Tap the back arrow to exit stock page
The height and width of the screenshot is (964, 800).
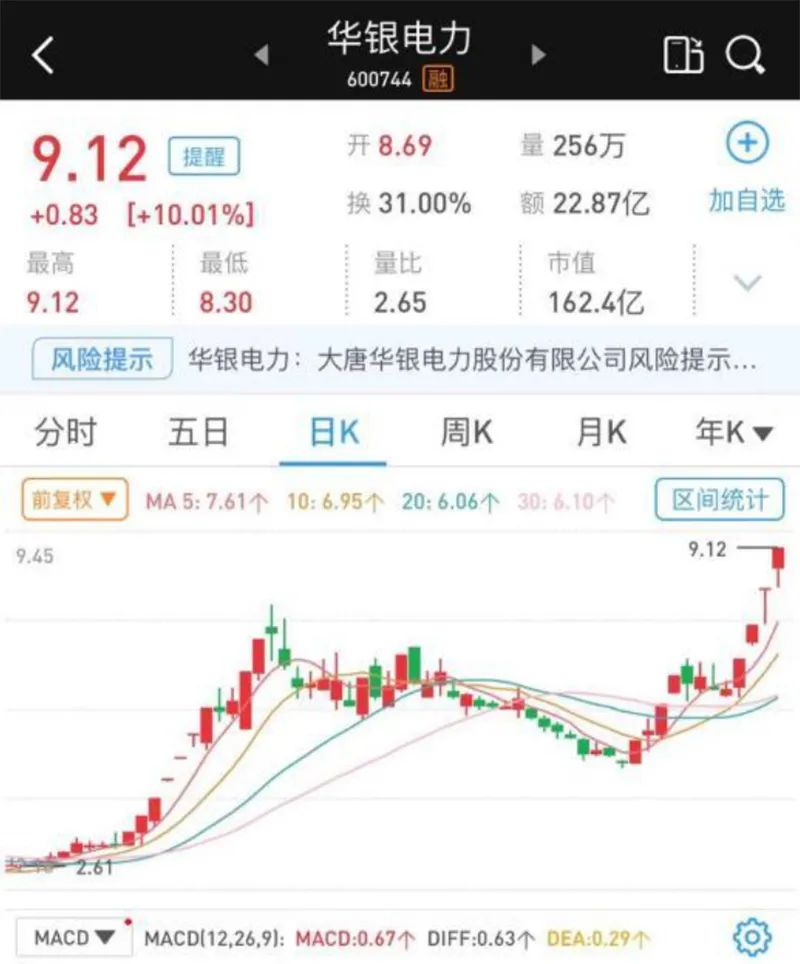point(42,55)
